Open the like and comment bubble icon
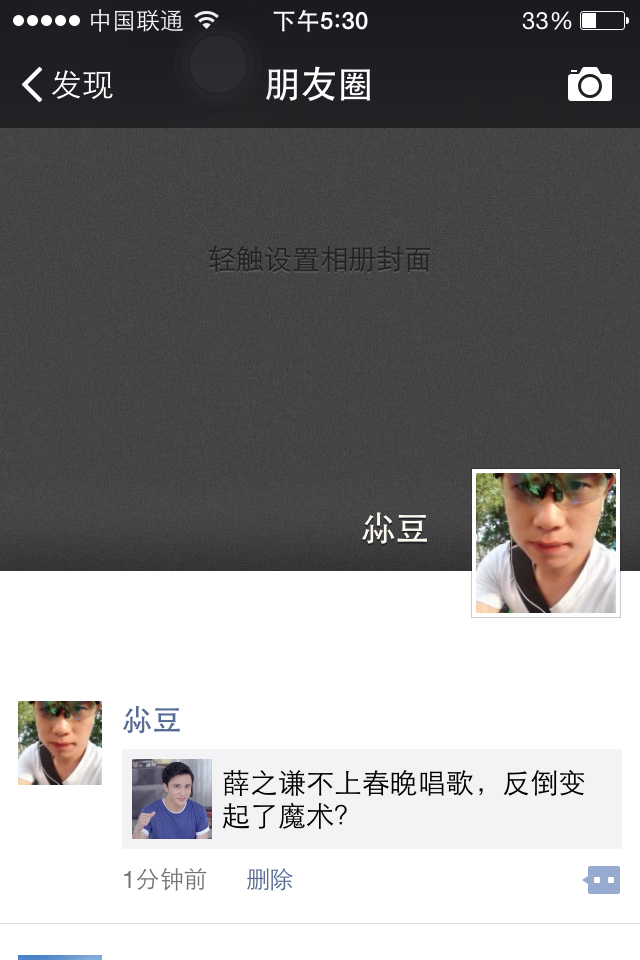Screen dimensions: 640x960 tap(602, 880)
